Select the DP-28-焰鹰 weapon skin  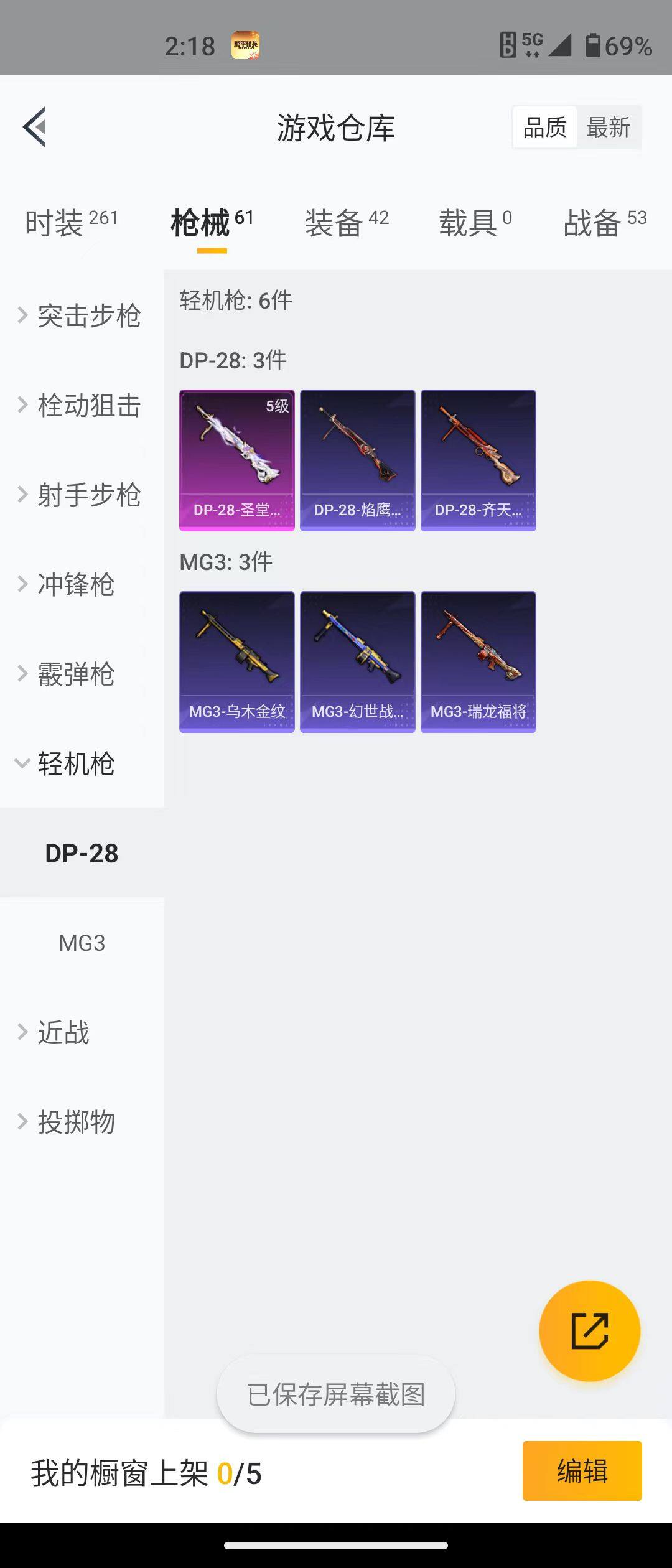[358, 459]
